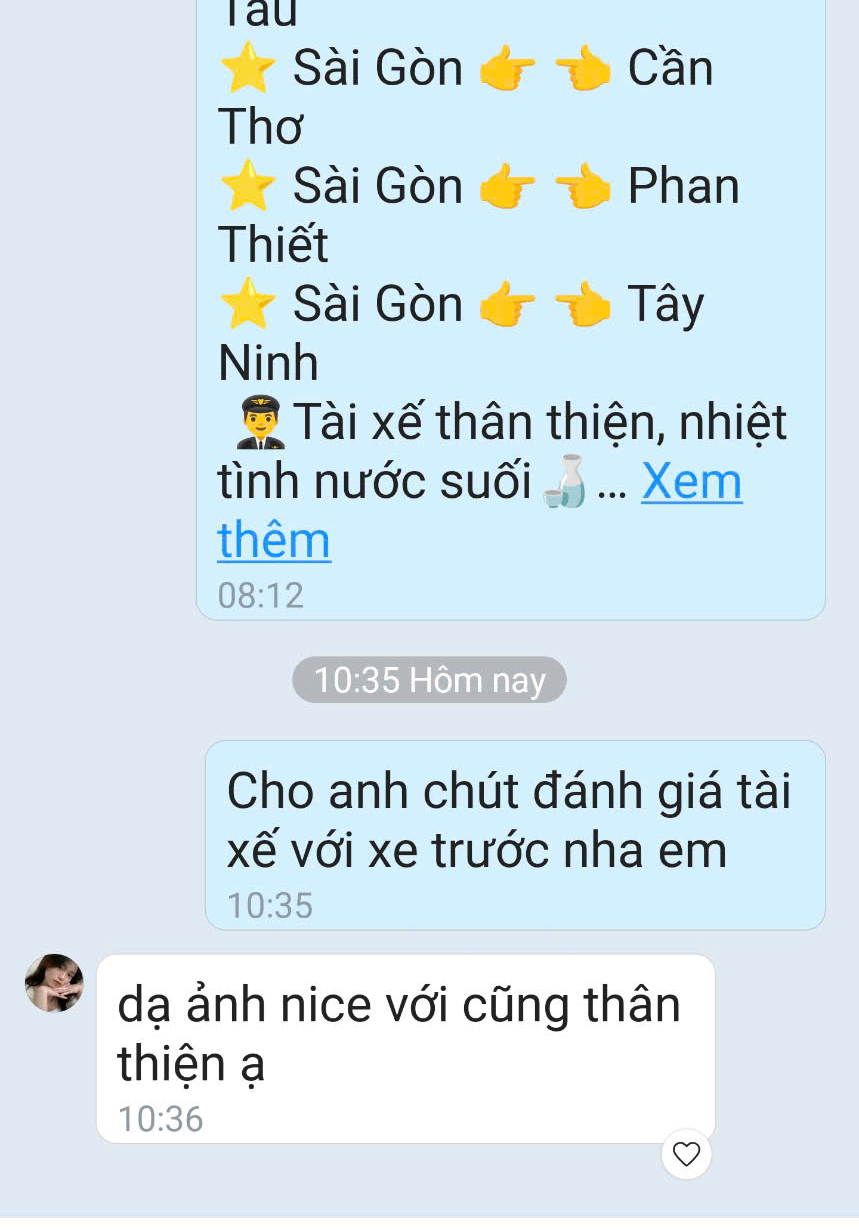859x1230 pixels.
Task: Open the sender's profile avatar
Action: coord(54,983)
